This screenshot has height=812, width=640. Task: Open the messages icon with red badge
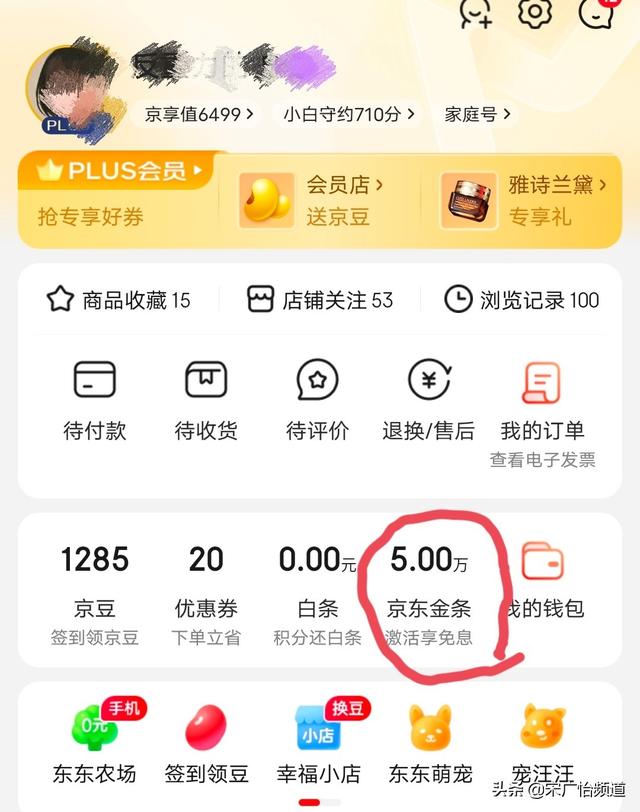pyautogui.click(x=595, y=11)
